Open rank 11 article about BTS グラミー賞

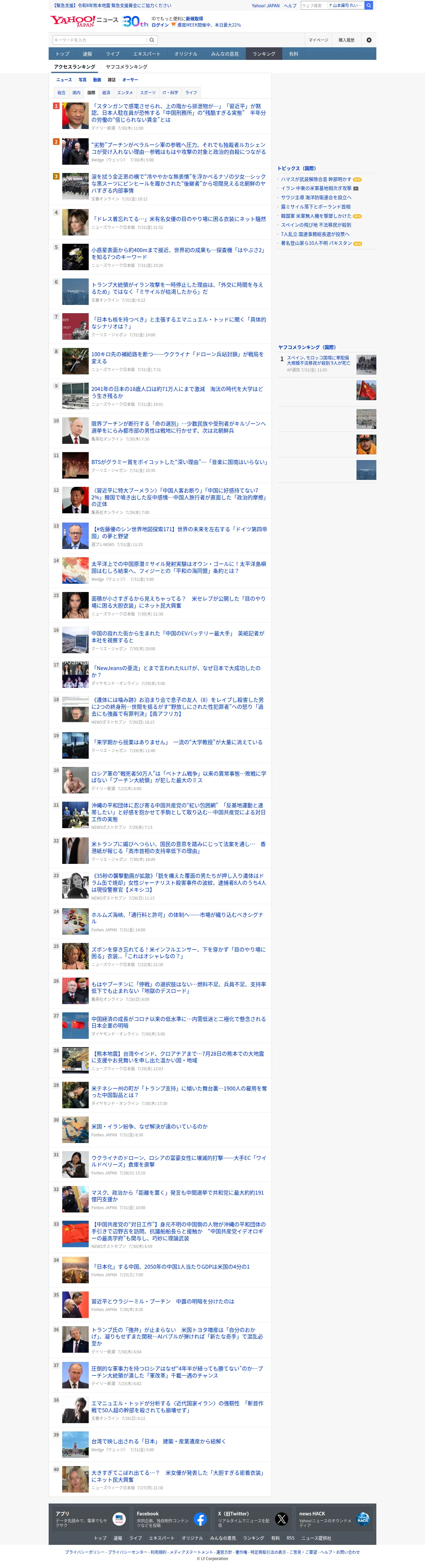pyautogui.click(x=179, y=462)
